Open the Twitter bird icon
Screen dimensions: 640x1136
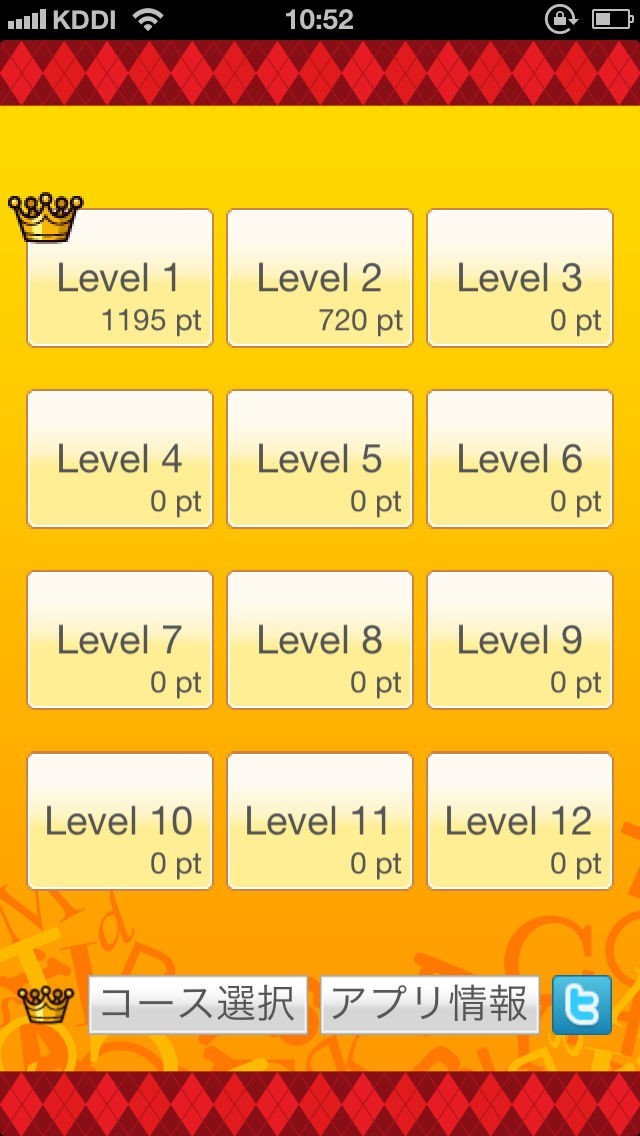(x=582, y=1004)
